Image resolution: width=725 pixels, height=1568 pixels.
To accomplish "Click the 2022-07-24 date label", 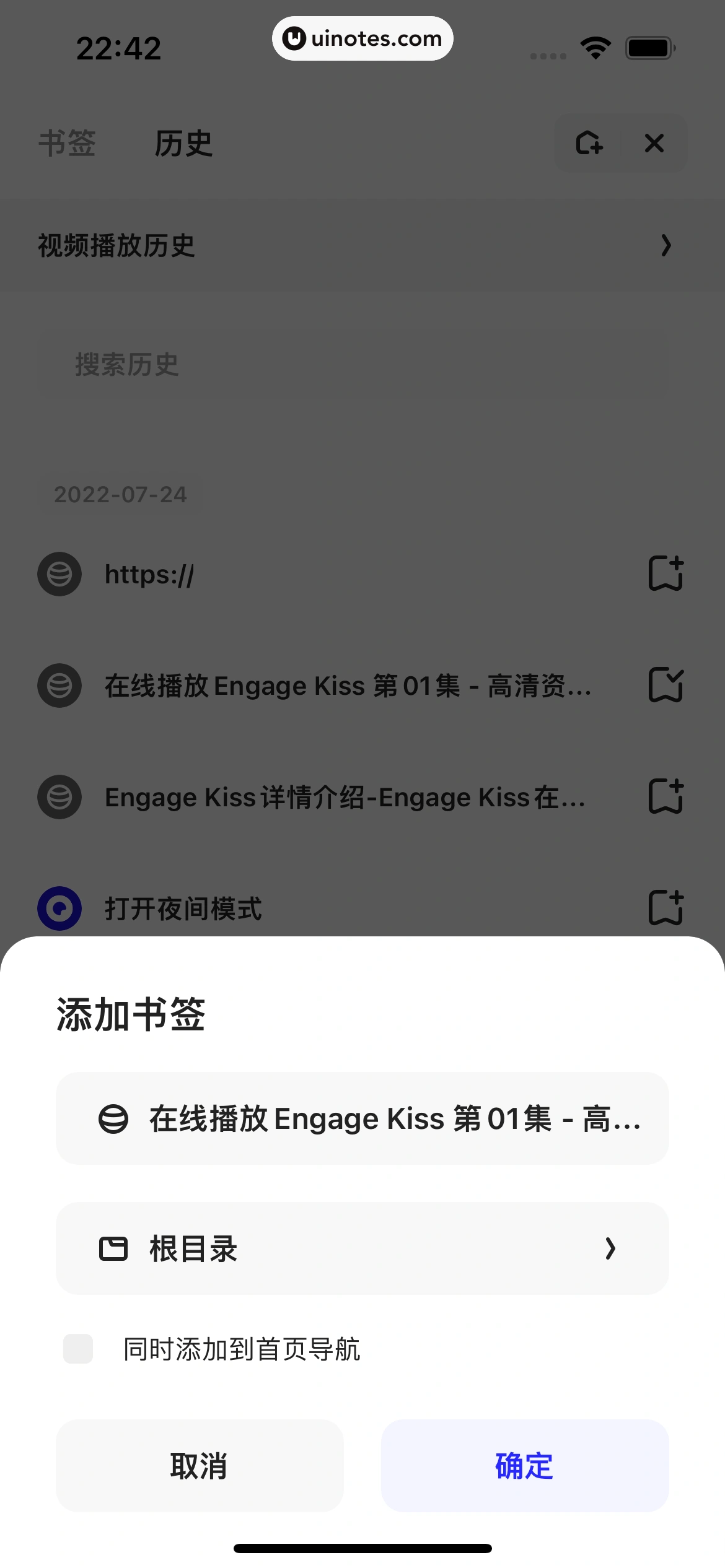I will [121, 494].
